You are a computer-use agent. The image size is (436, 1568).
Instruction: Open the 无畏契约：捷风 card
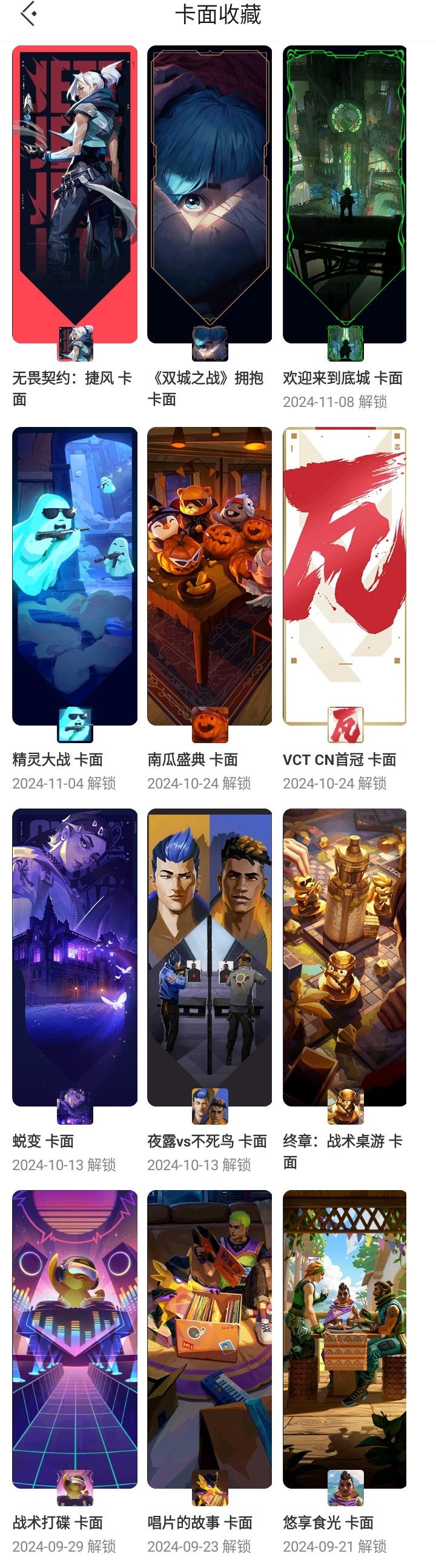[x=75, y=195]
